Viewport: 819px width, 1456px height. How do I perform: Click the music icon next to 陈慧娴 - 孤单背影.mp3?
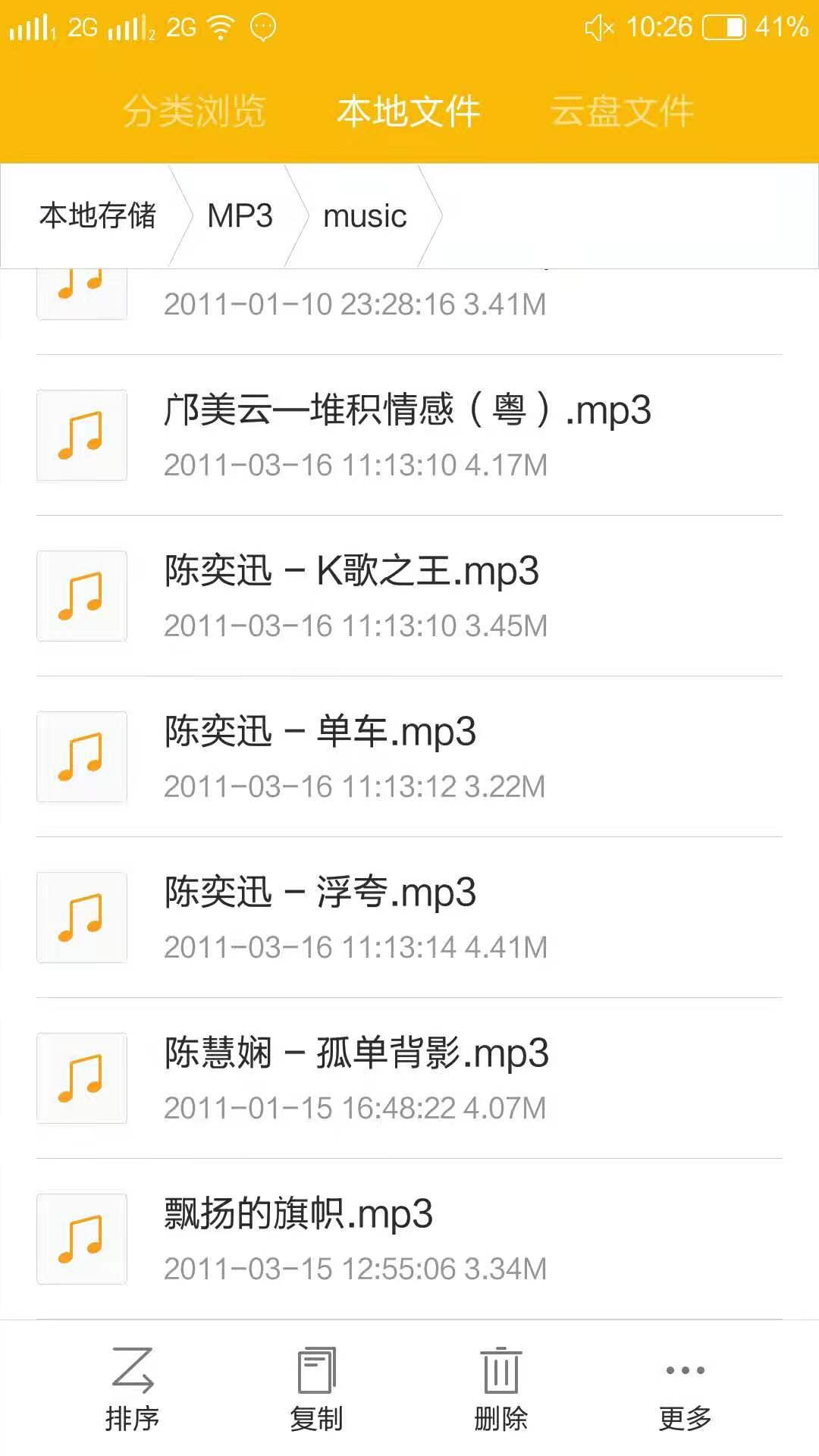point(81,1078)
